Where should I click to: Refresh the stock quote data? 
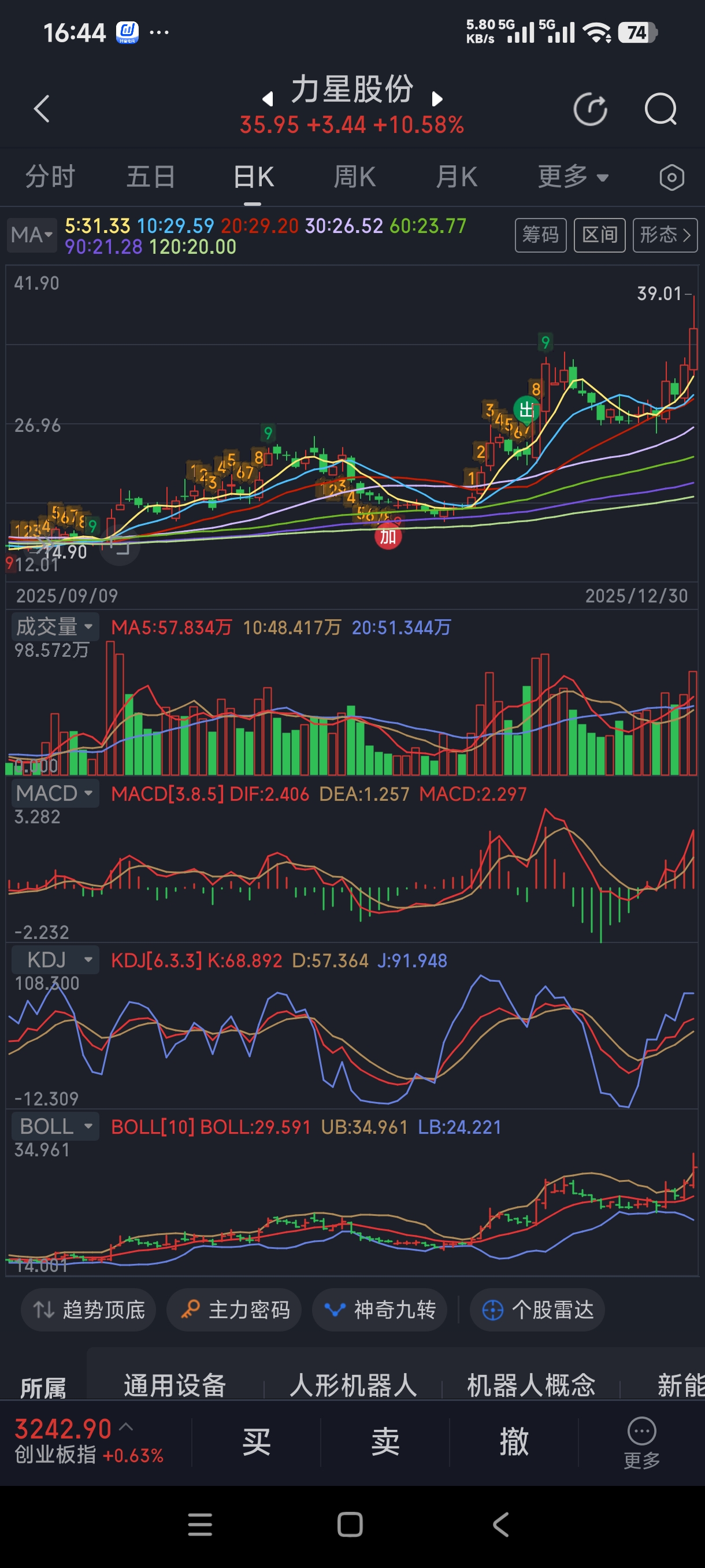pyautogui.click(x=591, y=110)
